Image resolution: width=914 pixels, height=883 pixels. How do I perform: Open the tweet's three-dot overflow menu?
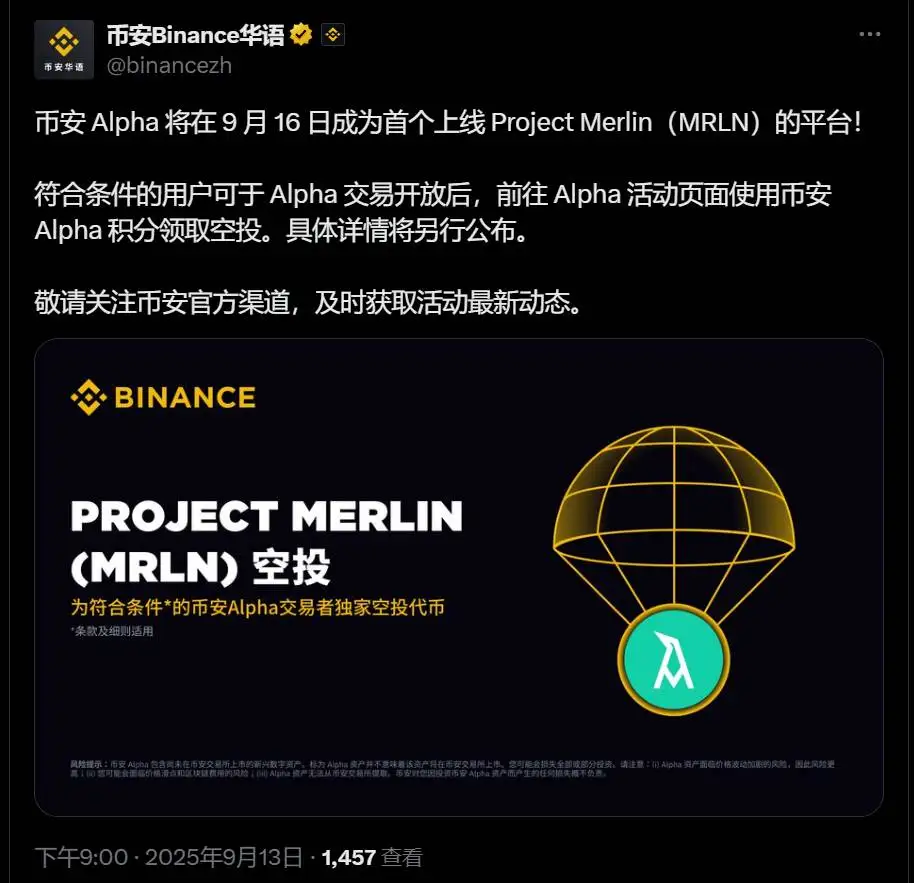point(870,34)
